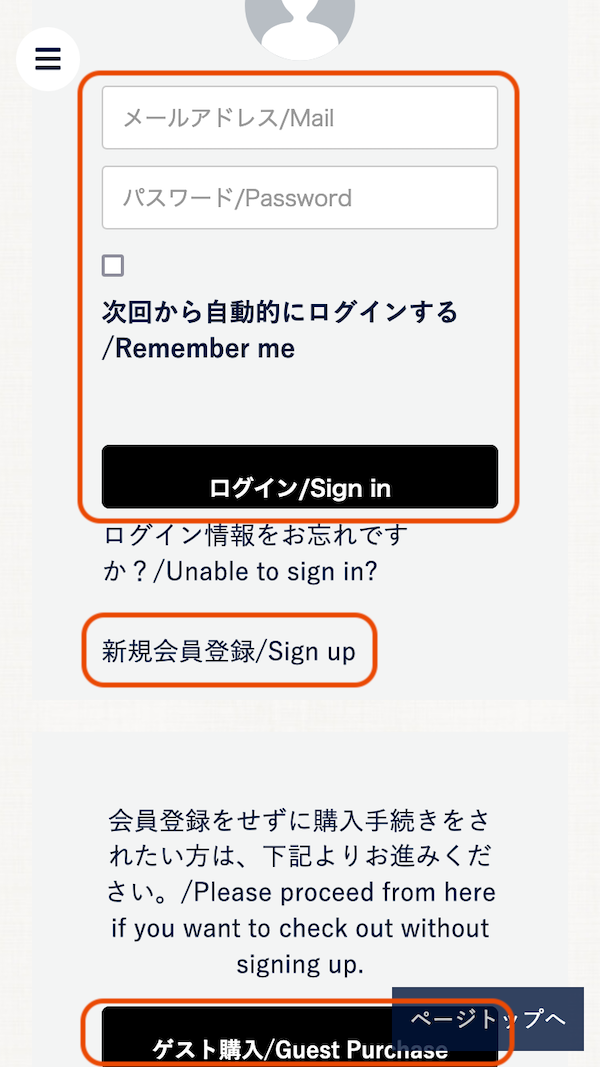
Task: Open the Unable to sign in link
Action: click(256, 553)
